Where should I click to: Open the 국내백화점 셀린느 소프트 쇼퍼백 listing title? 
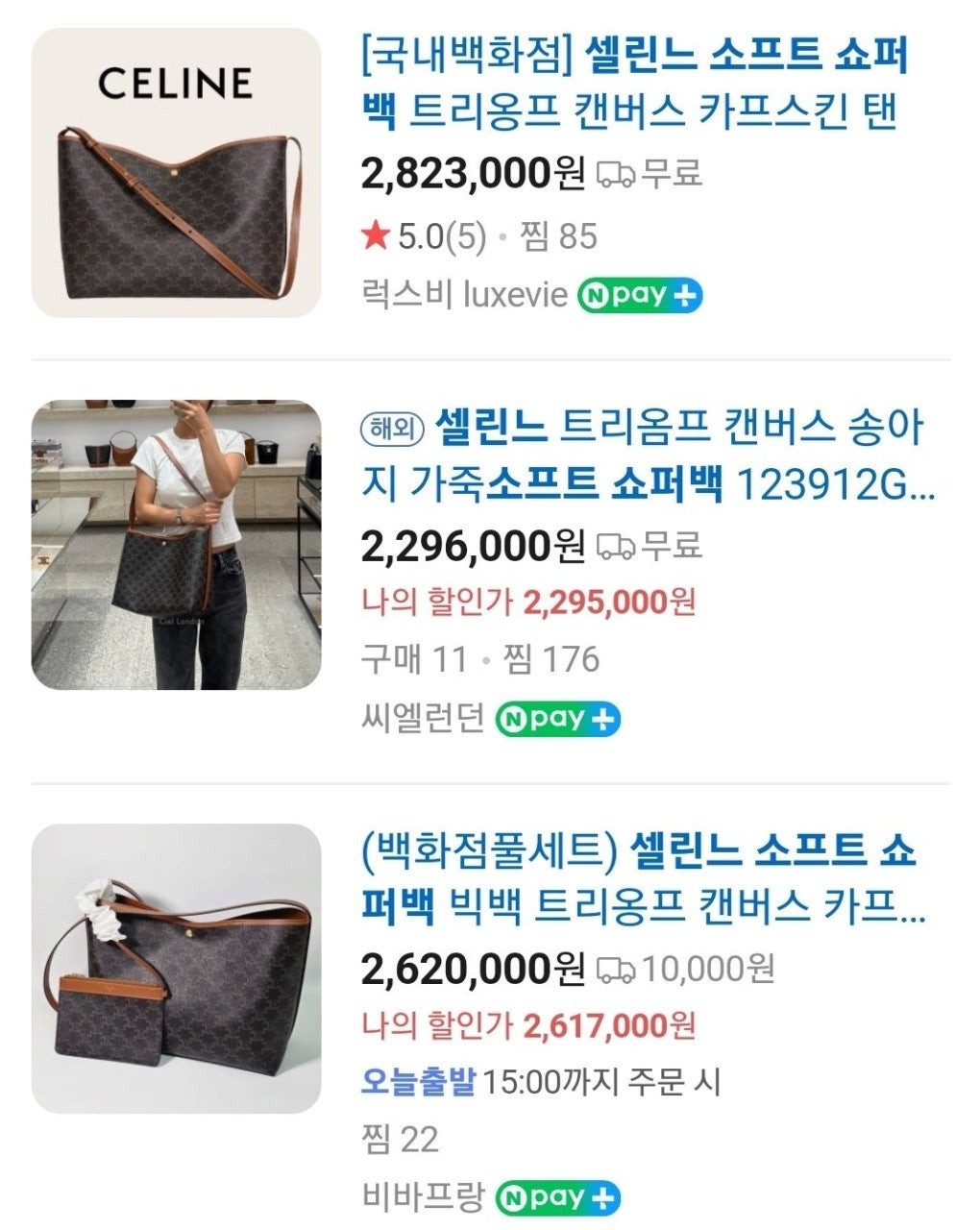click(634, 85)
